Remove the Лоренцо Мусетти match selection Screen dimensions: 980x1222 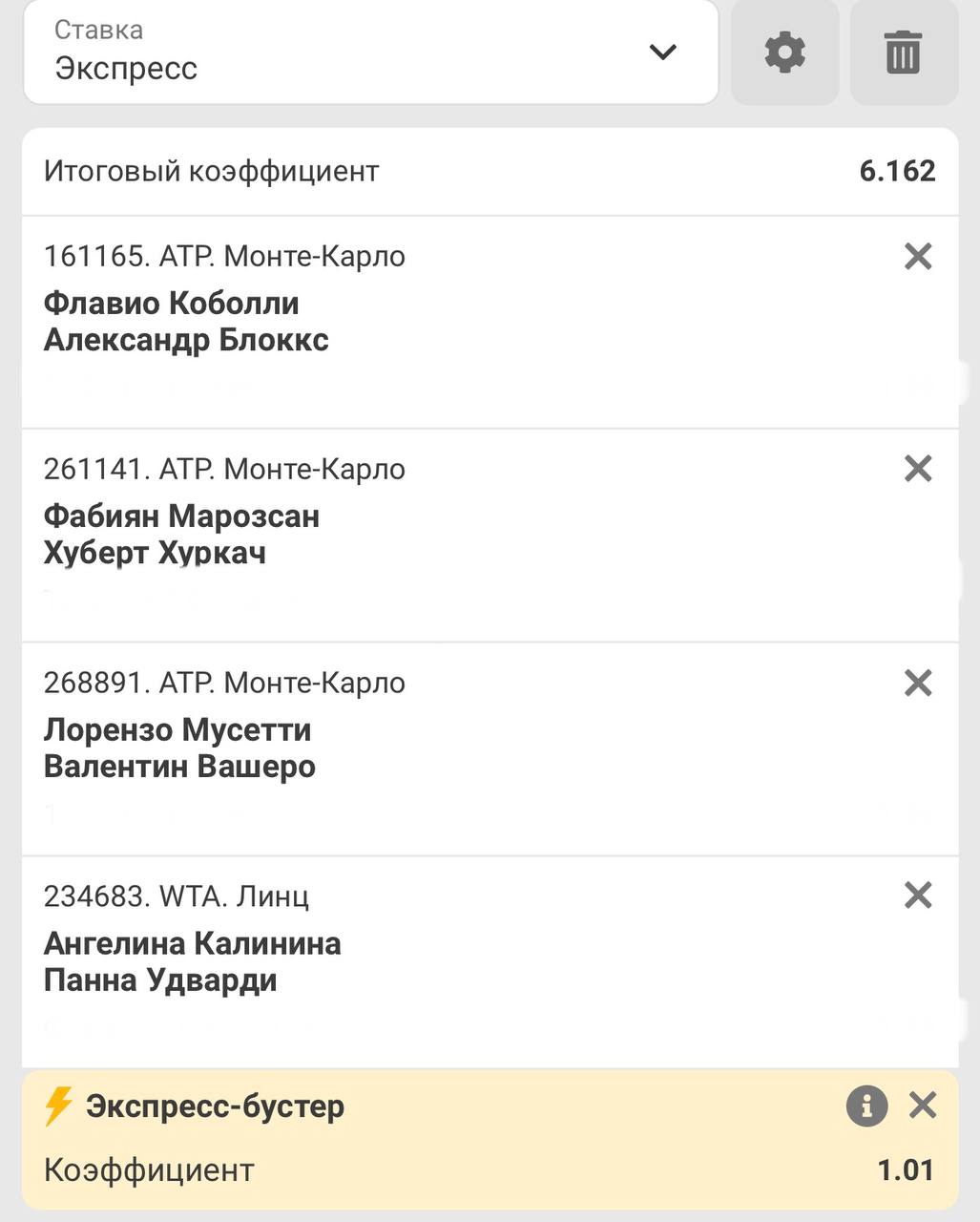click(917, 683)
